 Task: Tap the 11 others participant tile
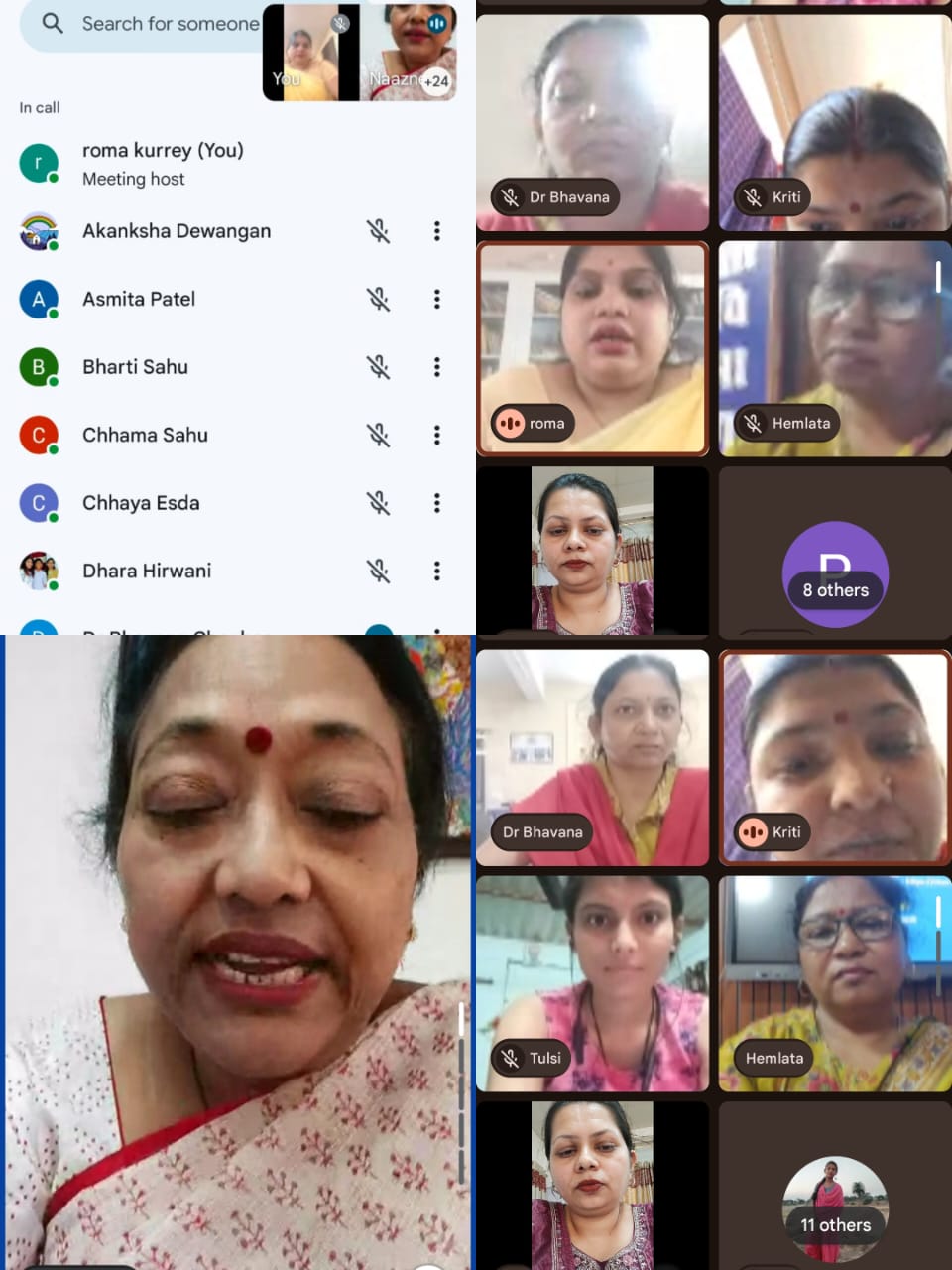point(835,1208)
